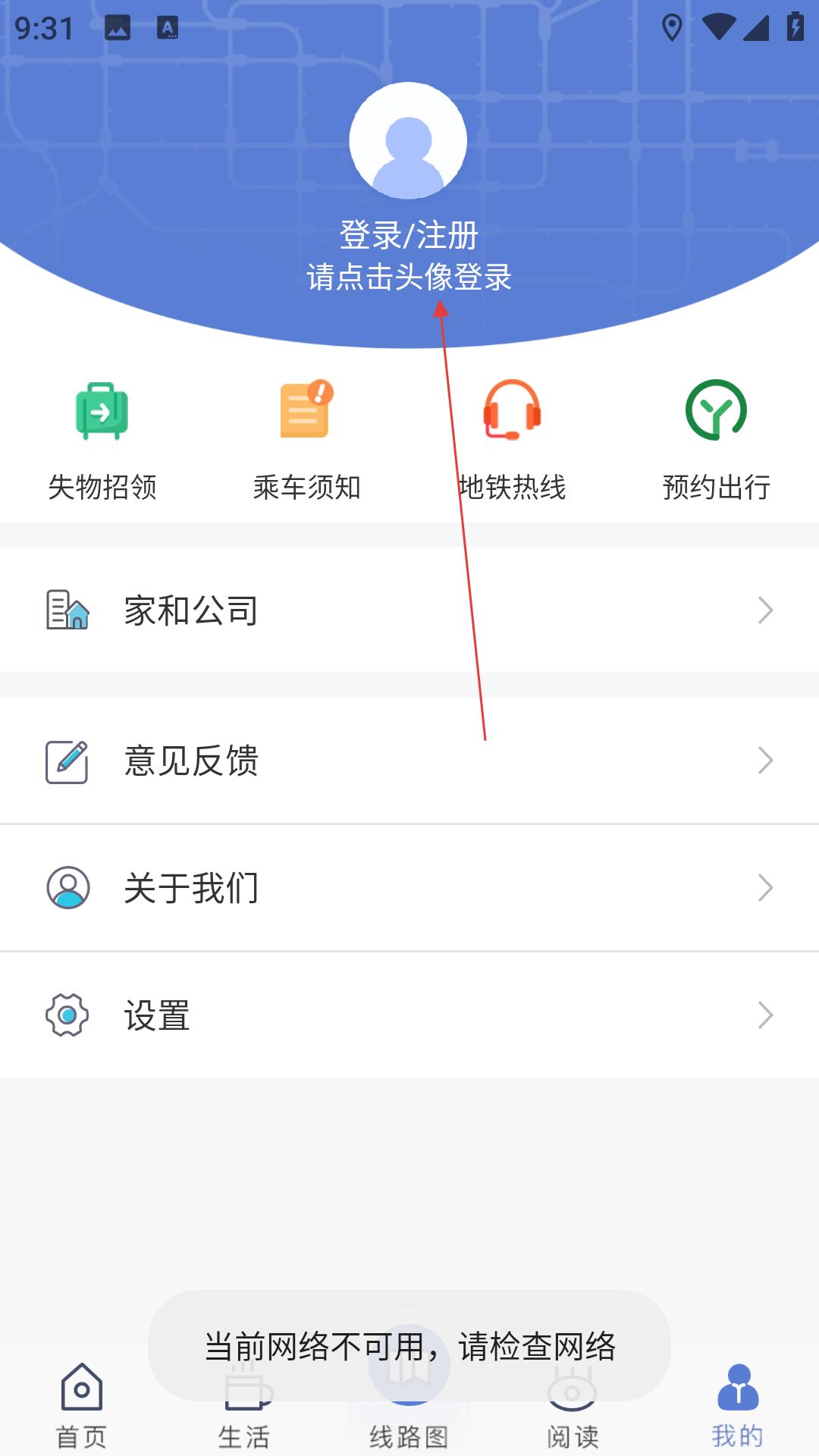Switch to the 首页 tab
This screenshot has width=819, height=1456.
coord(82,1407)
